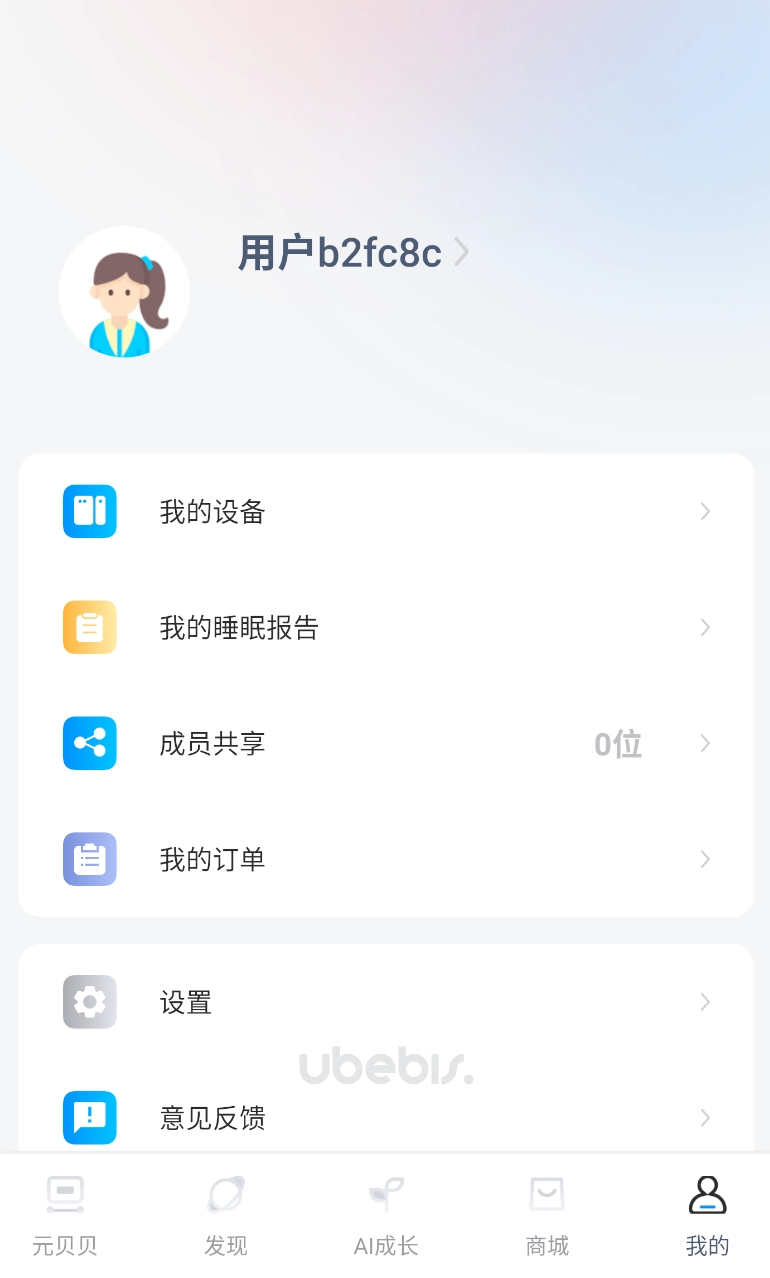Select the 成员共享 share icon

89,743
